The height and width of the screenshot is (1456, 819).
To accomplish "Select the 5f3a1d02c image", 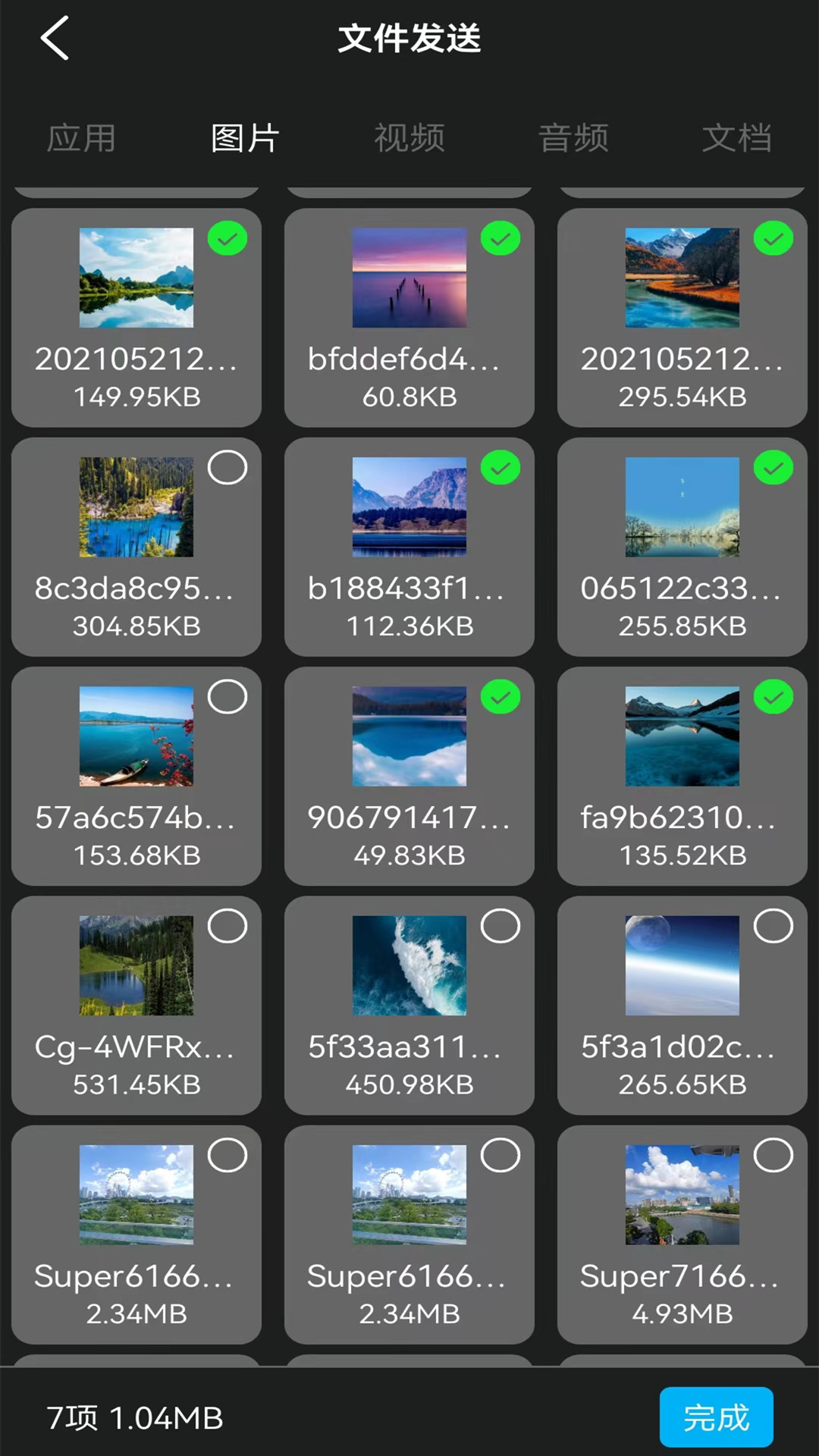I will (773, 926).
